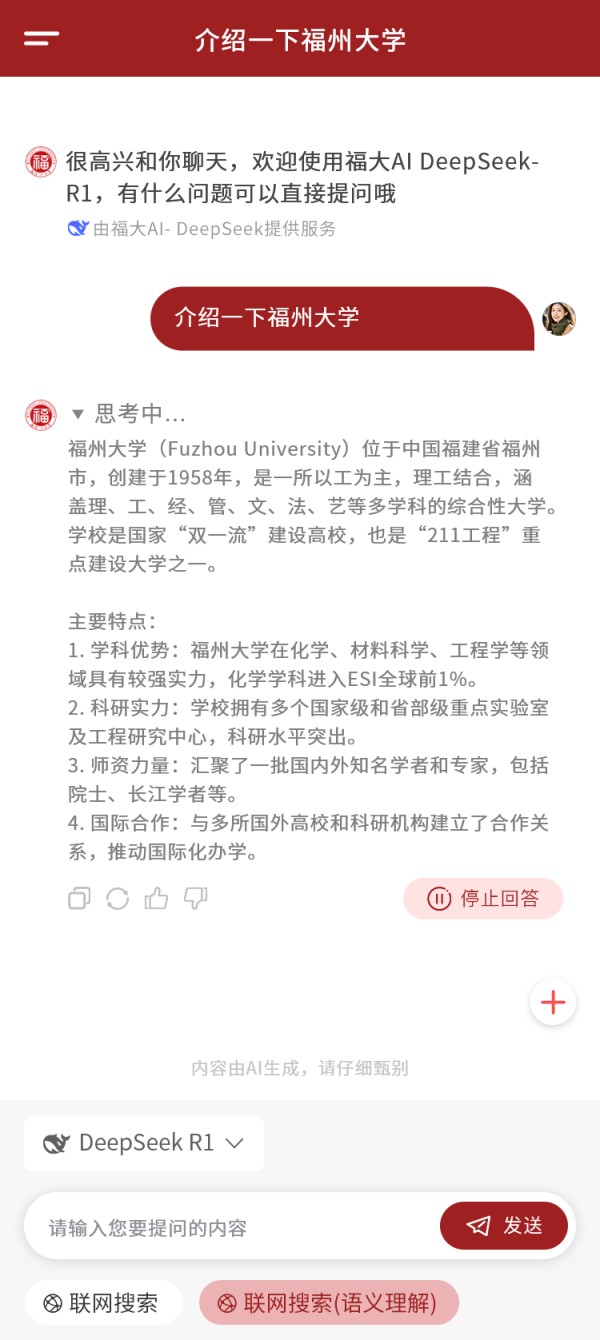Dislike the answer with thumbs down

click(x=195, y=898)
